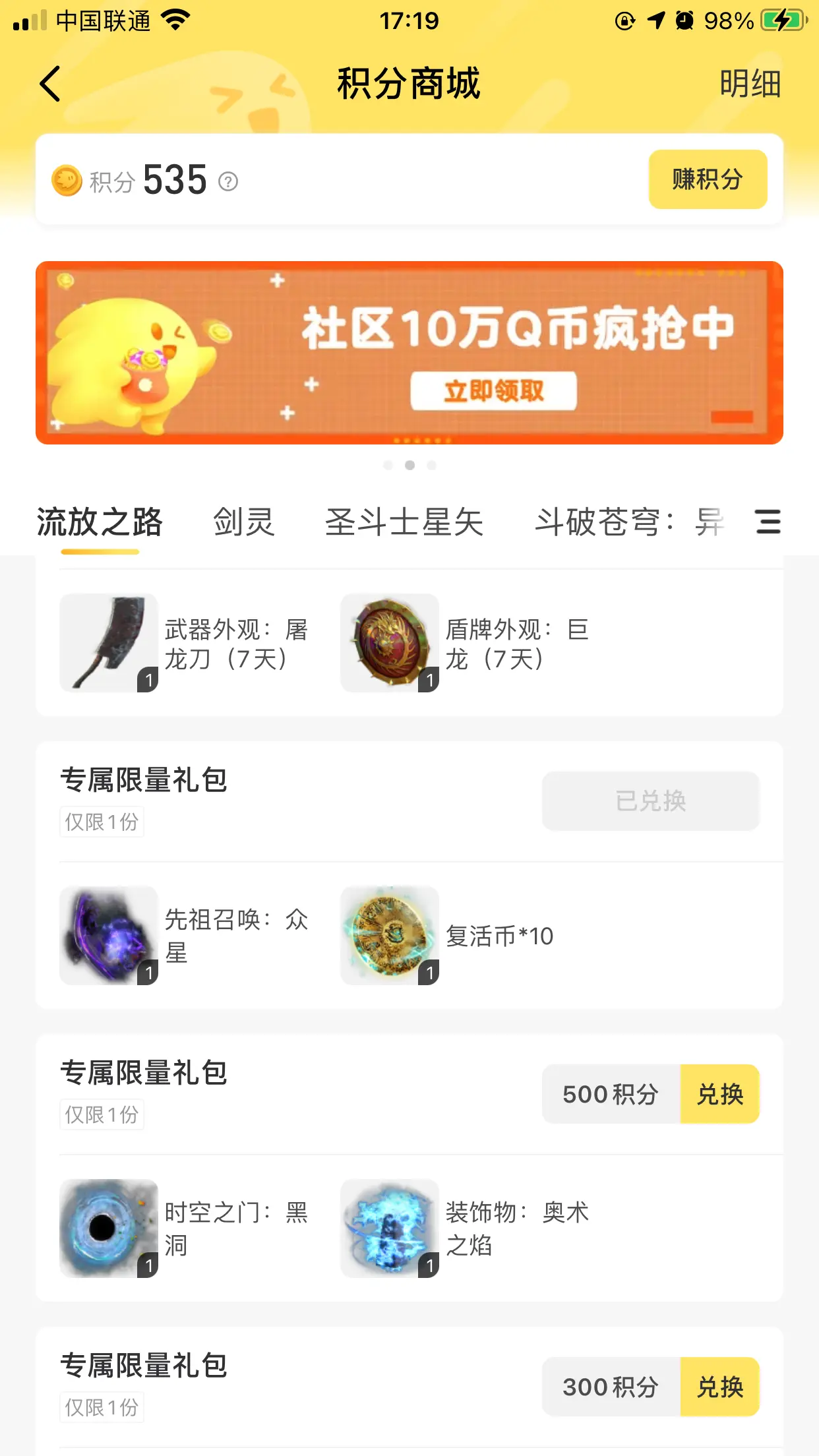Click the gold coin points icon
This screenshot has height=1456, width=819.
coord(66,179)
